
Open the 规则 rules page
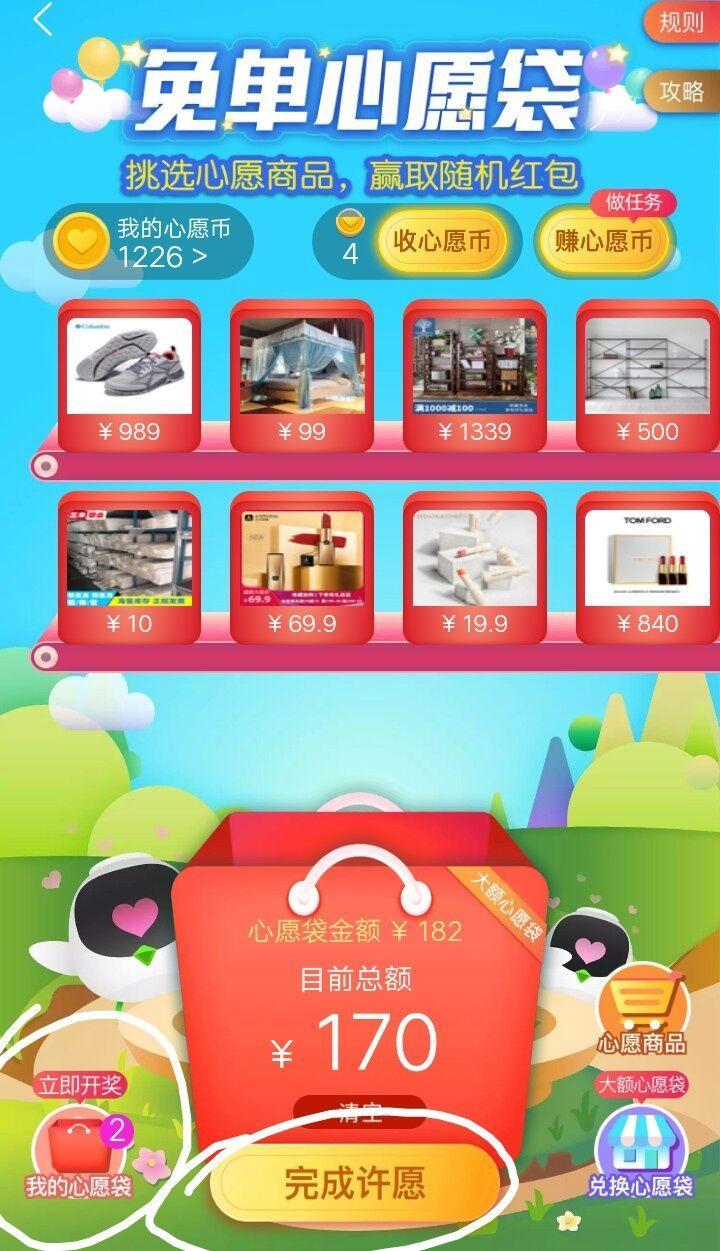pos(681,22)
